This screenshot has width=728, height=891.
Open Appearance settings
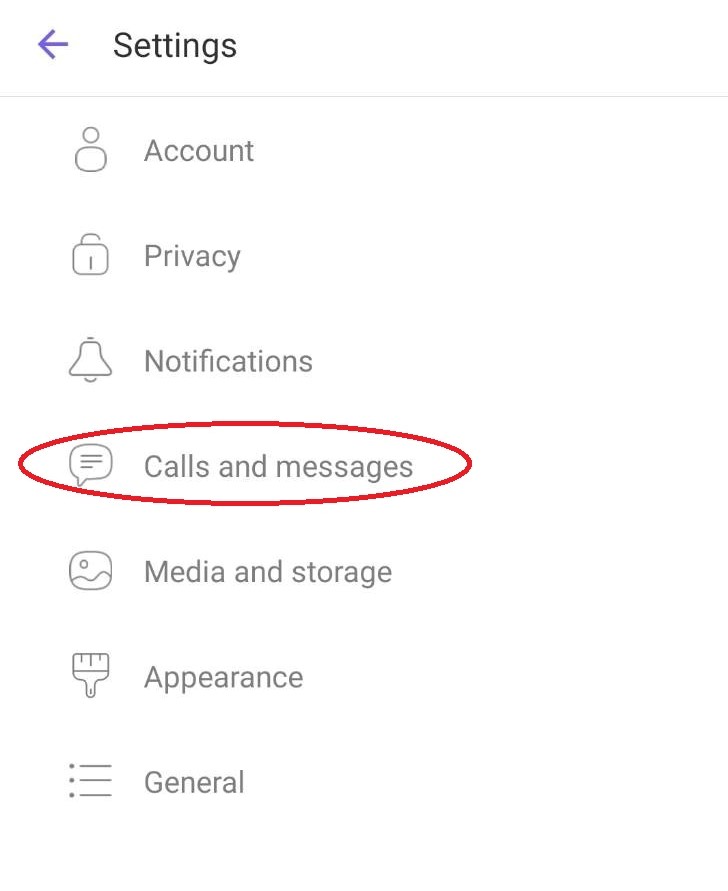pyautogui.click(x=223, y=677)
